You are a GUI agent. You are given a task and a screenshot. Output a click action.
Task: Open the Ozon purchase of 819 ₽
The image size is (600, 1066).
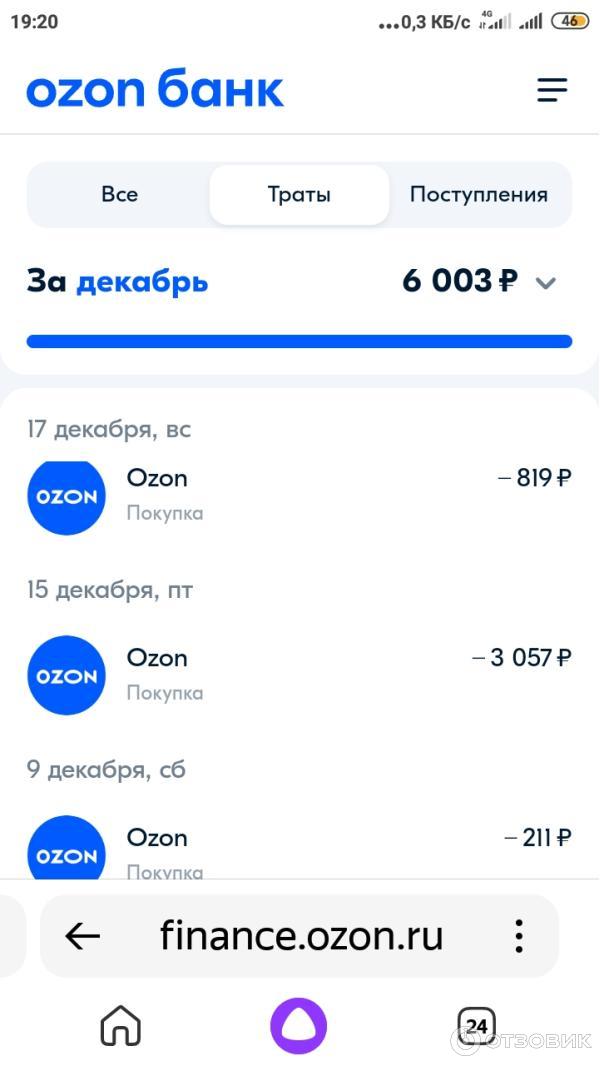(299, 495)
